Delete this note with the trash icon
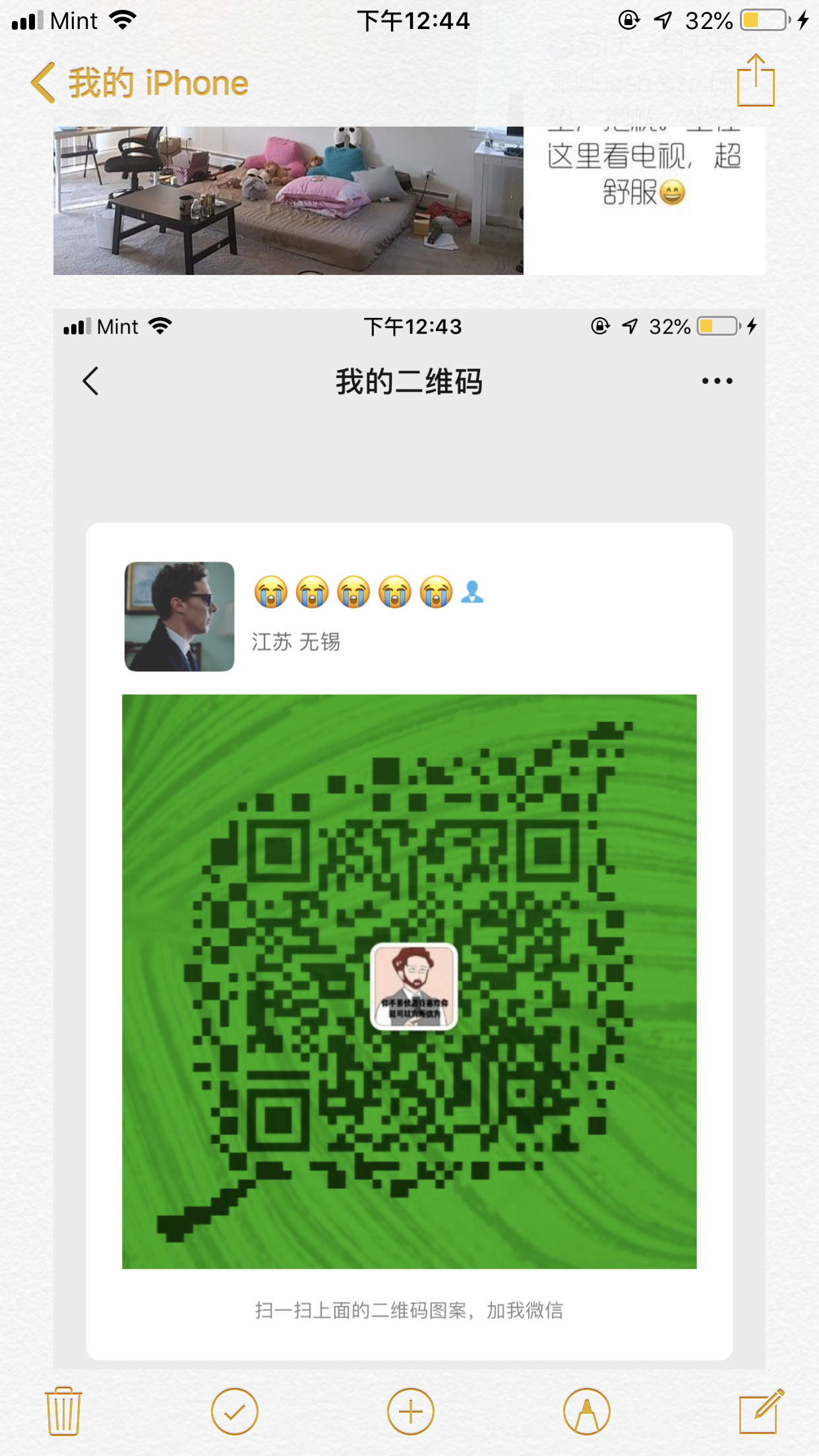The image size is (819, 1456). pyautogui.click(x=63, y=1411)
